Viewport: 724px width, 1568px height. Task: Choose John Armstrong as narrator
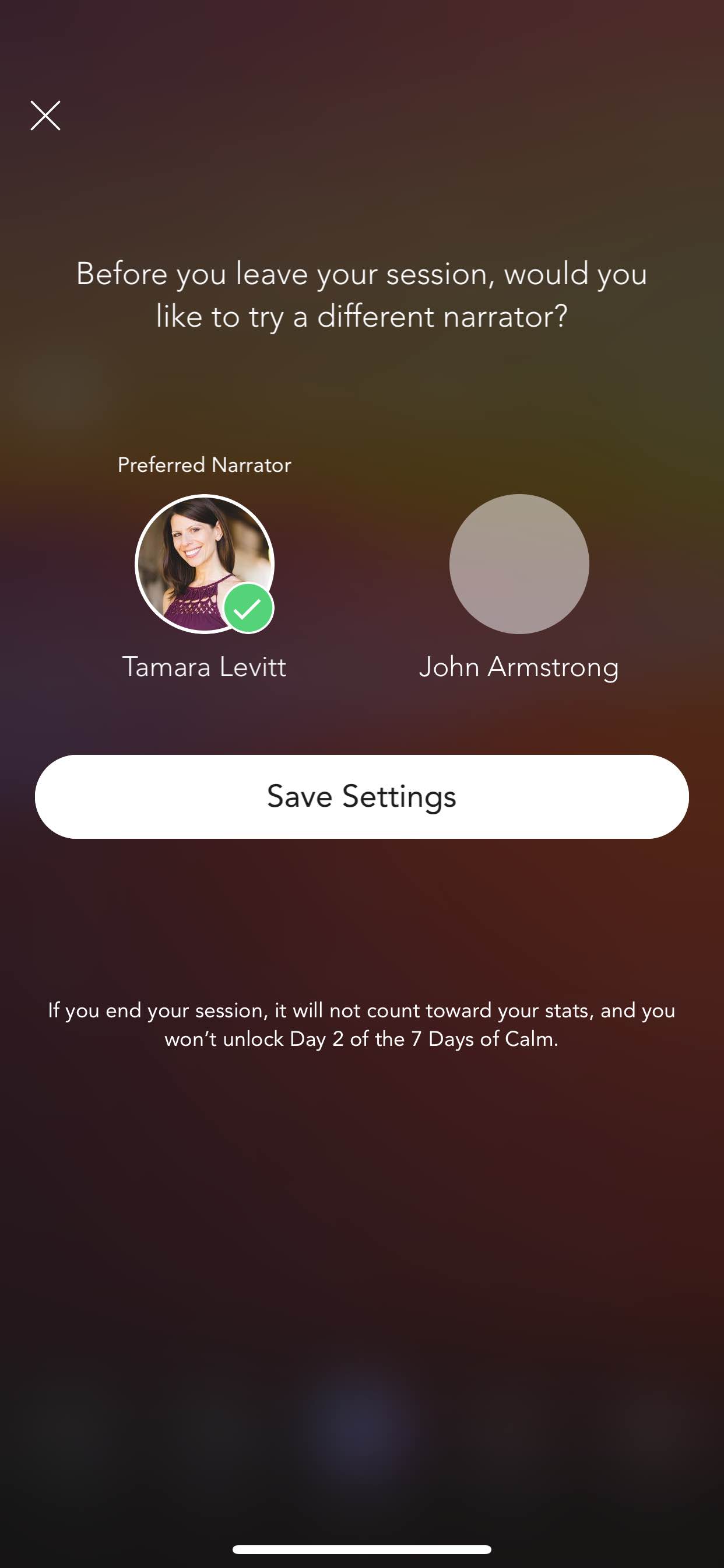click(x=519, y=563)
